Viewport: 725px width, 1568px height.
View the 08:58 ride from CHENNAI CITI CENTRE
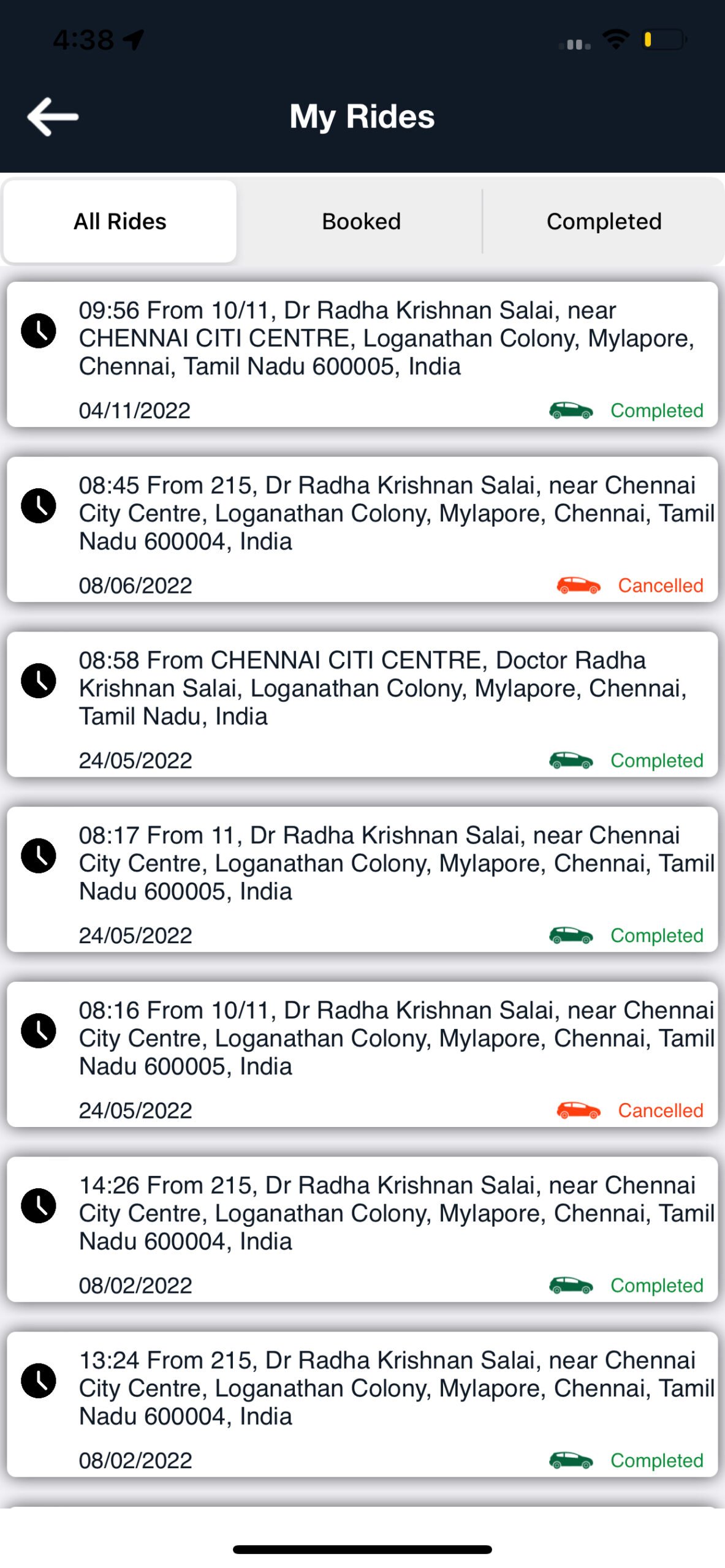(362, 704)
